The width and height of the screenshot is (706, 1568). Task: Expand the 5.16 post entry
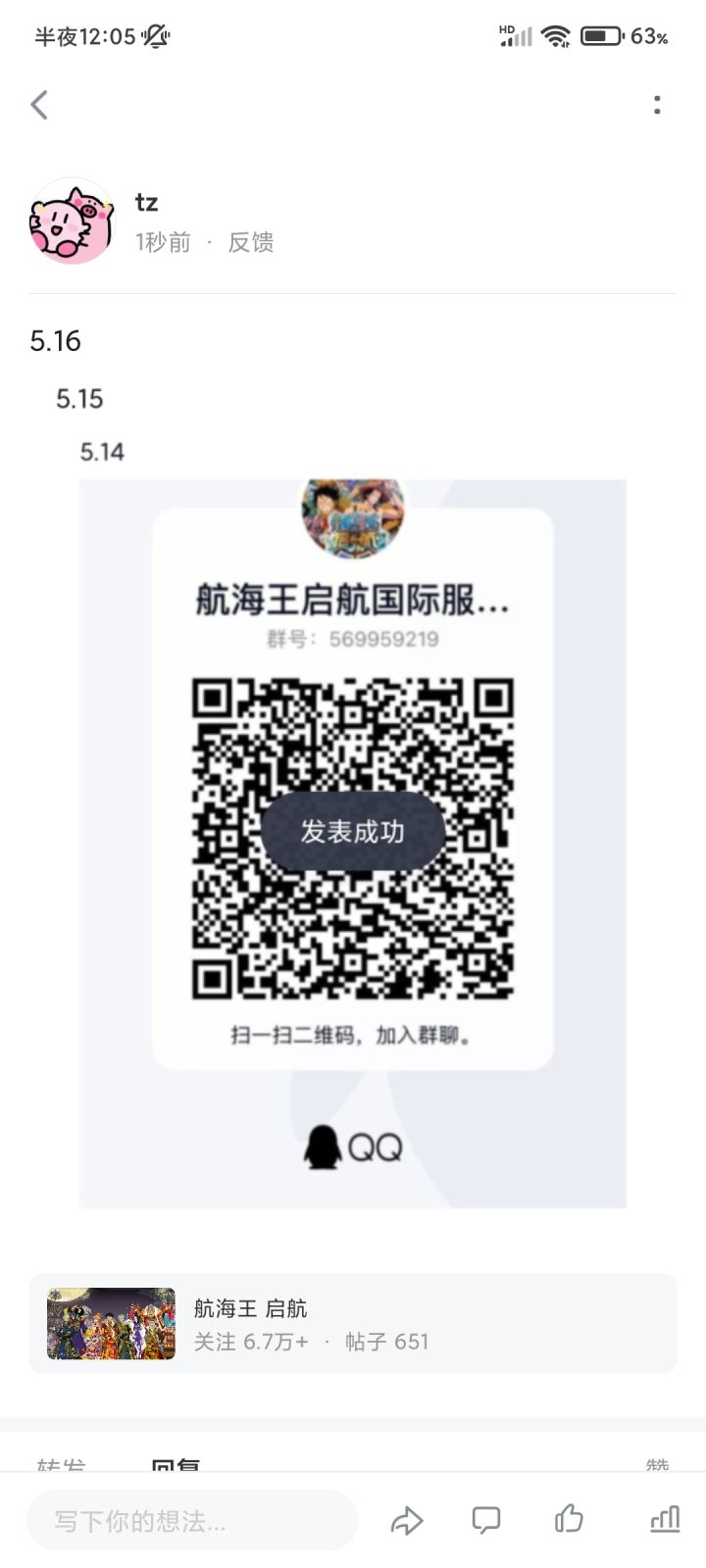coord(56,341)
